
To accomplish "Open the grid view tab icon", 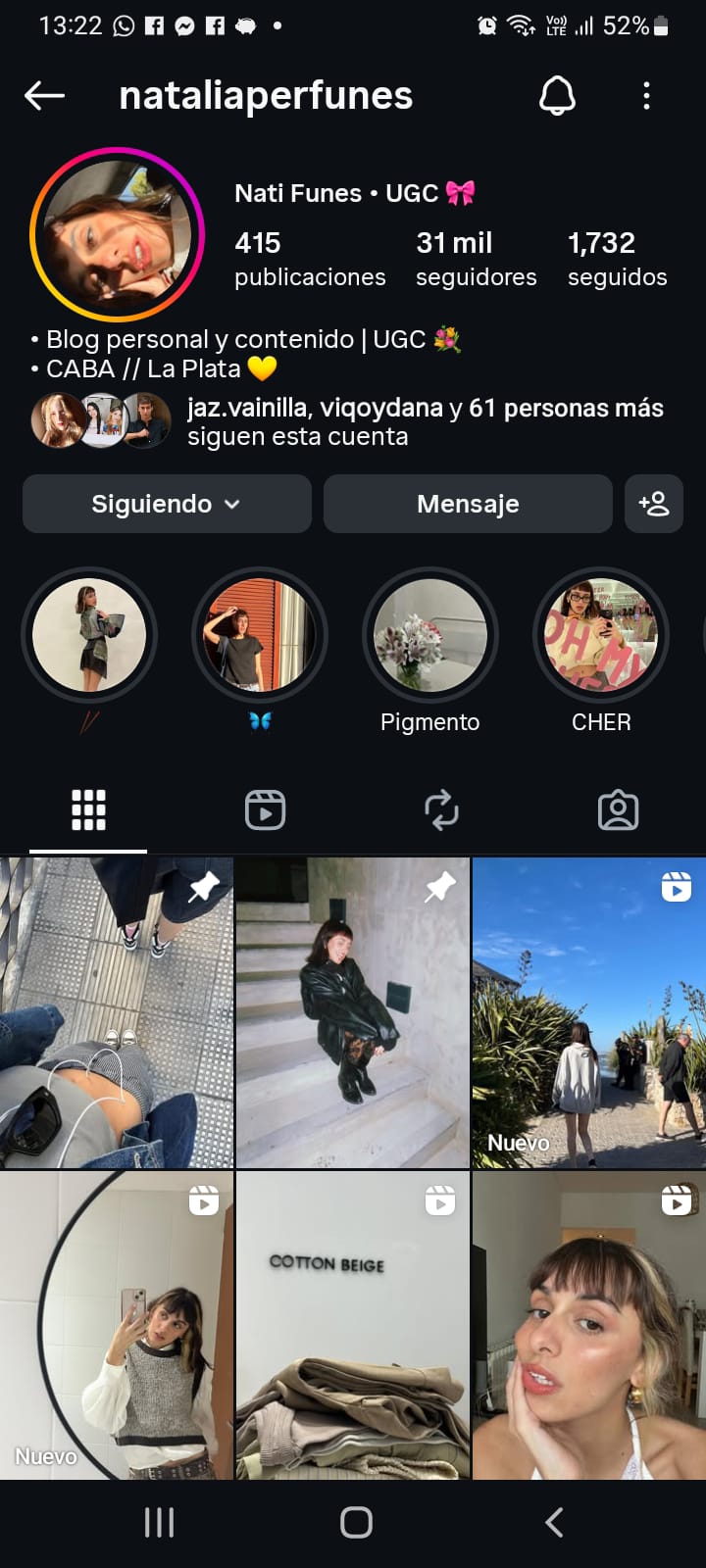I will point(88,809).
